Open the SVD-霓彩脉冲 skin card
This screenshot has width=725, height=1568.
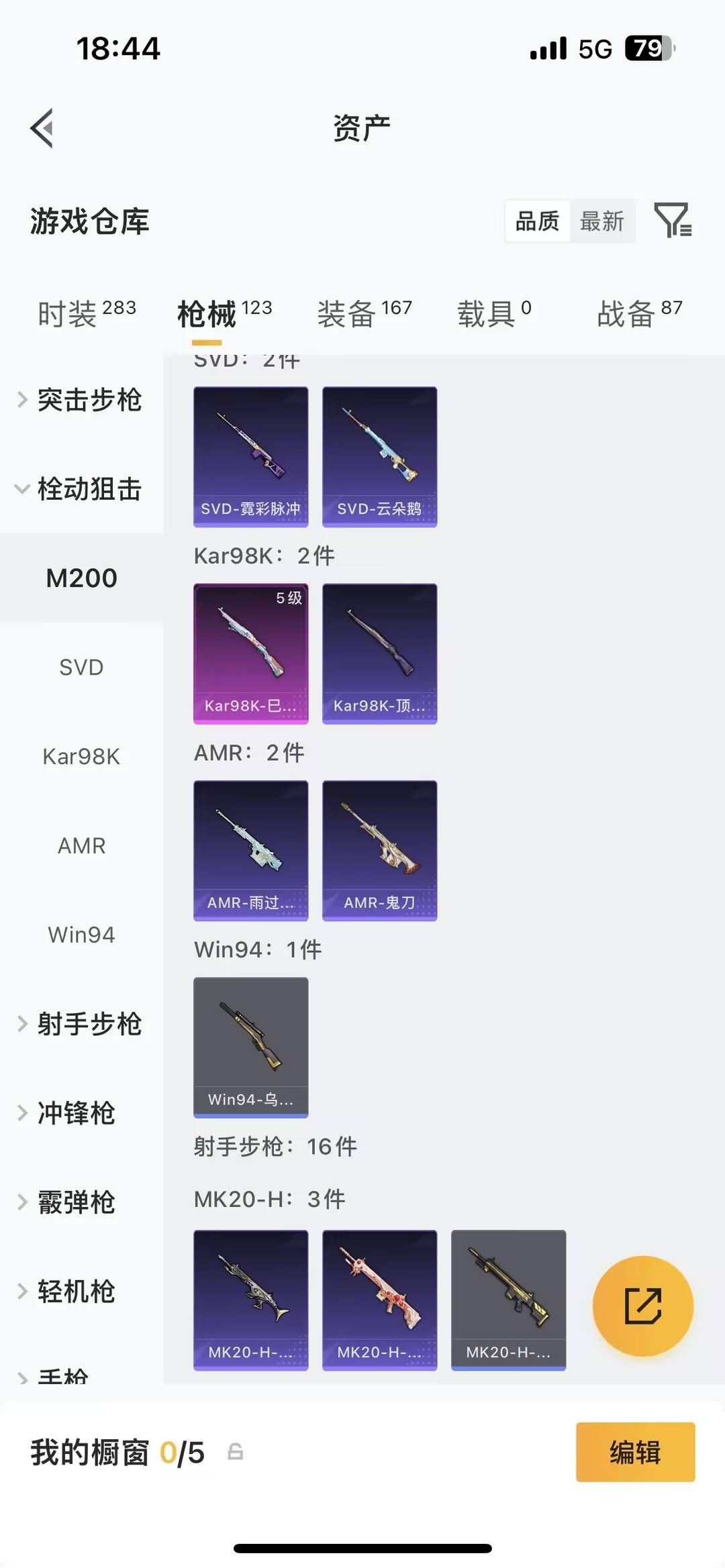[x=251, y=456]
